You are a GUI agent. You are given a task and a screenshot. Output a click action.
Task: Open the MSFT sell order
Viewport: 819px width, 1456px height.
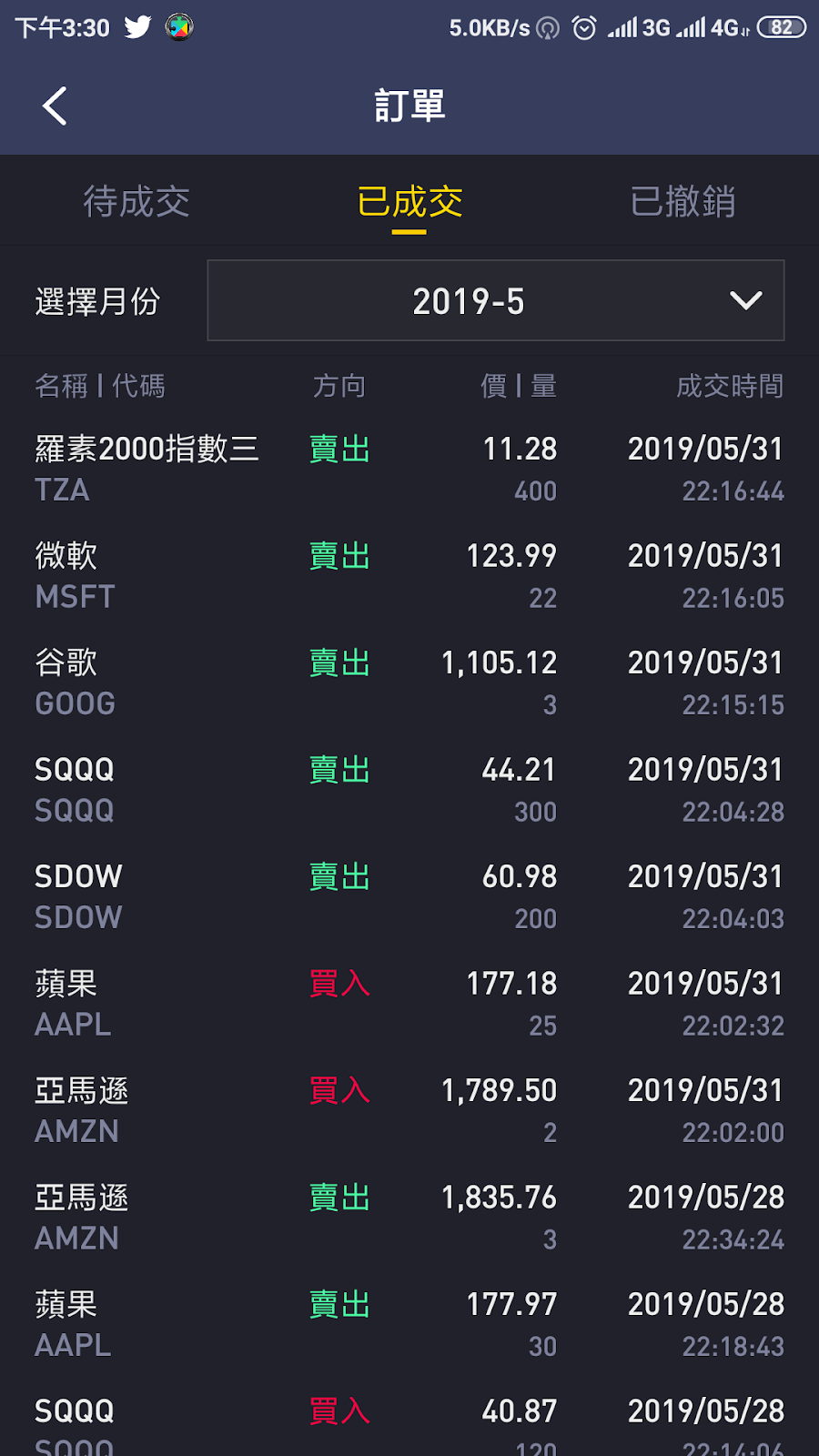pos(409,576)
